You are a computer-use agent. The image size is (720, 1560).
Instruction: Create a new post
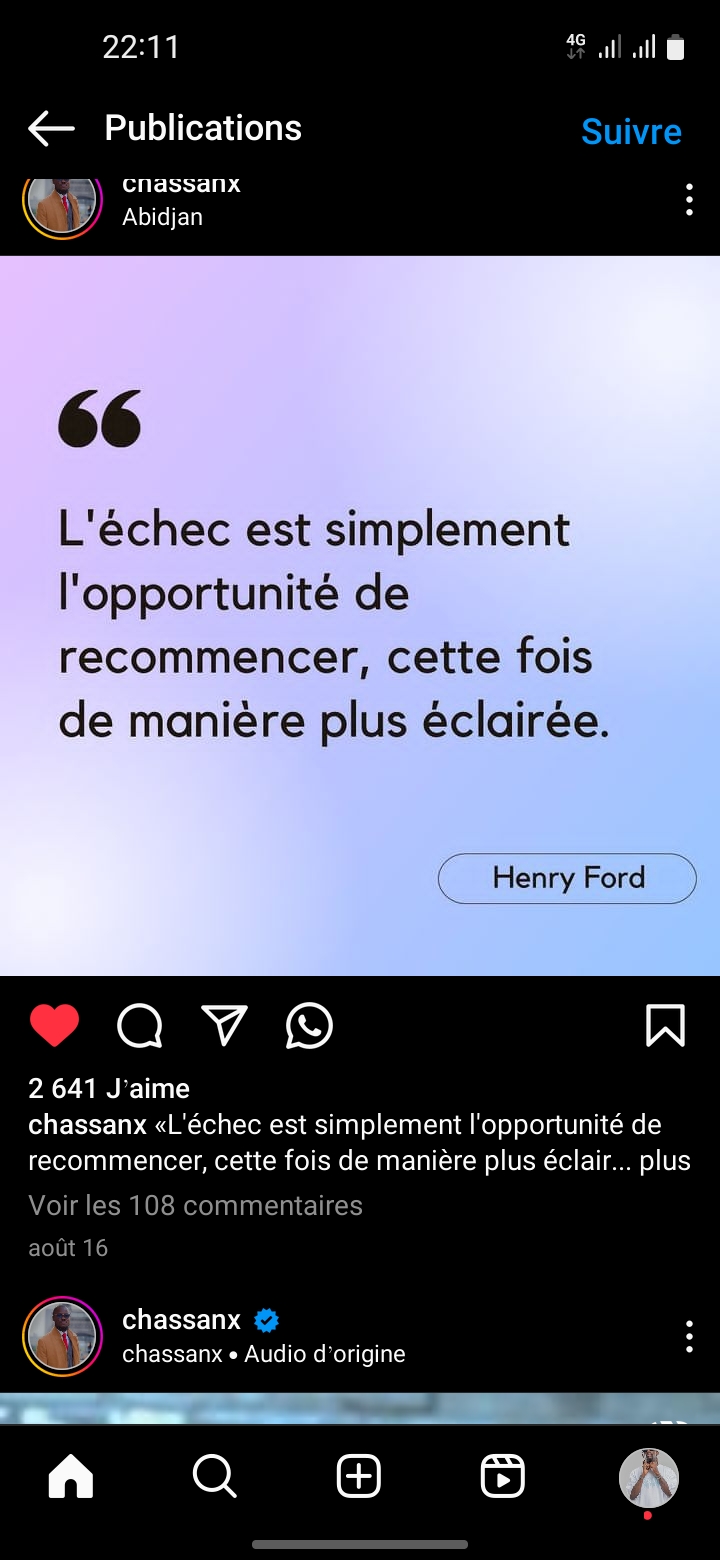click(x=359, y=1476)
